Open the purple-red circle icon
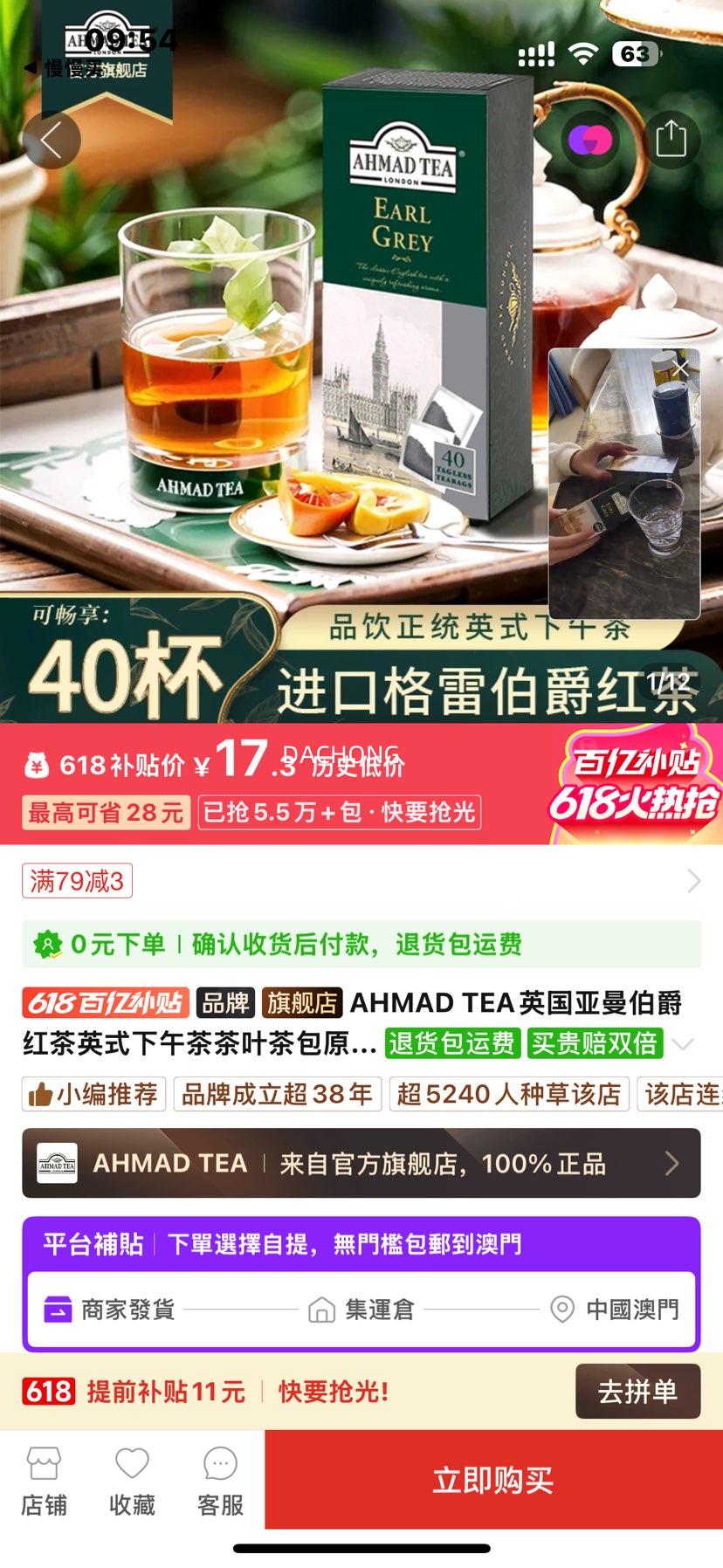Screen dimensions: 723x1568 pyautogui.click(x=589, y=140)
